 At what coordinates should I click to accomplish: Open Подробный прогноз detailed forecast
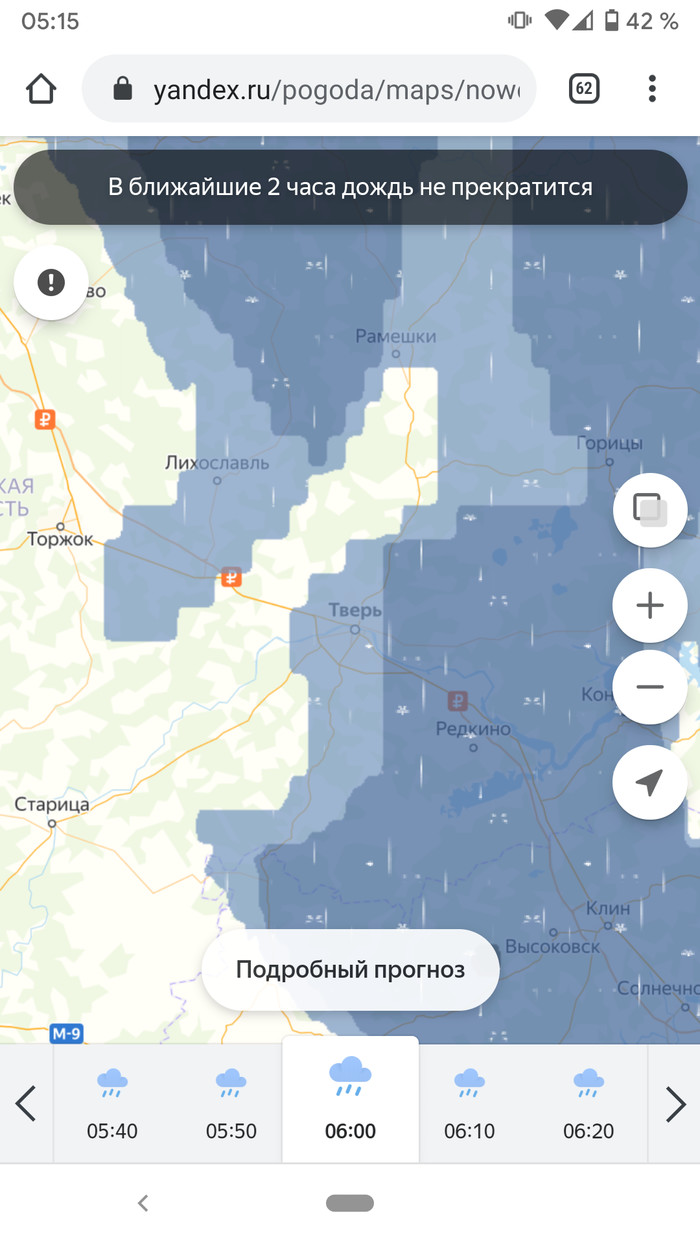click(350, 970)
